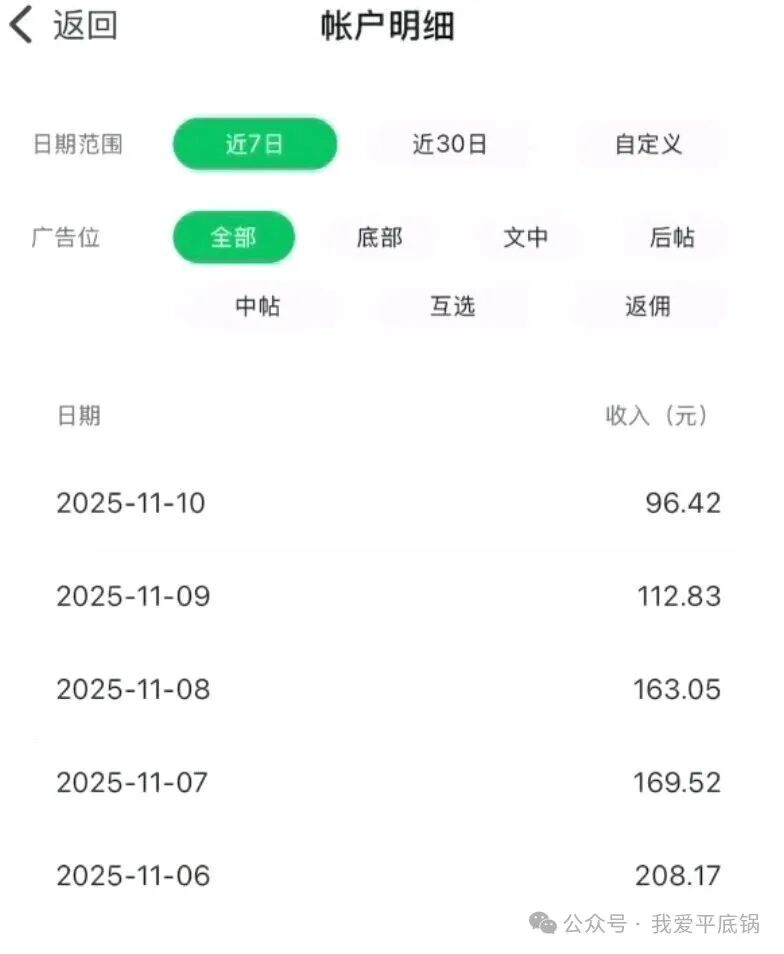
Task: Open the 2025-11-10 income record
Action: coord(390,503)
